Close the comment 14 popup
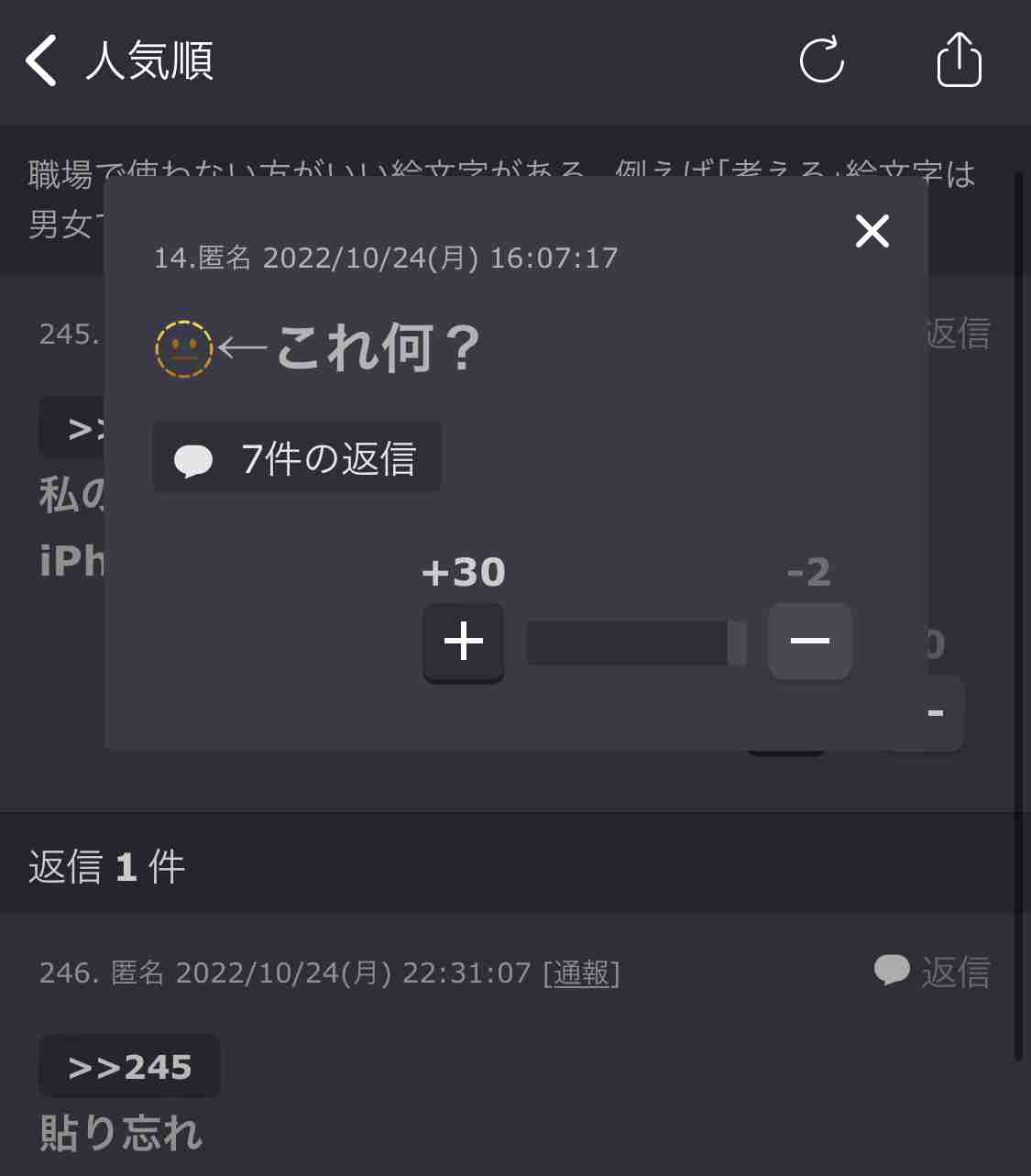Viewport: 1031px width, 1176px height. (x=872, y=231)
